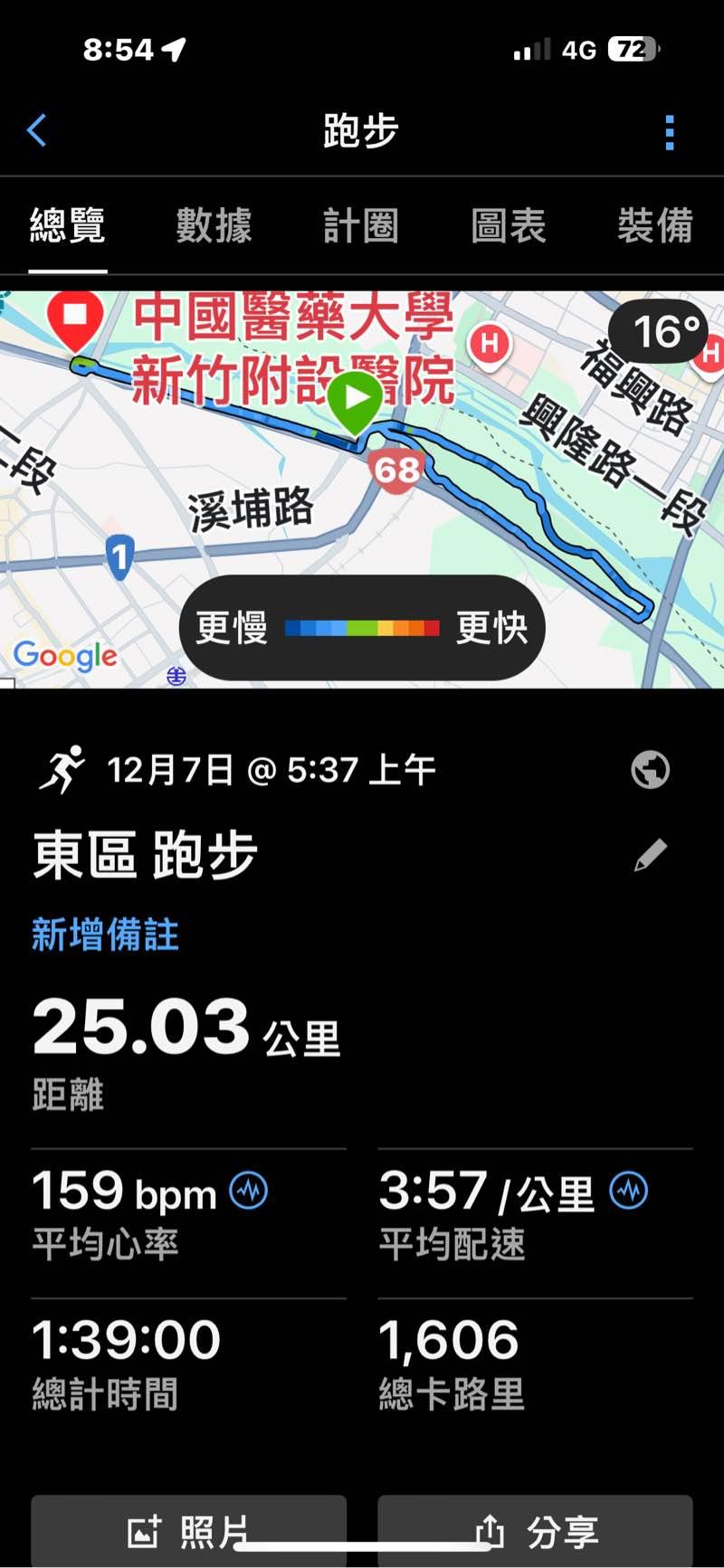This screenshot has width=724, height=1568.
Task: Edit the activity name with the pencil
Action: pos(650,855)
